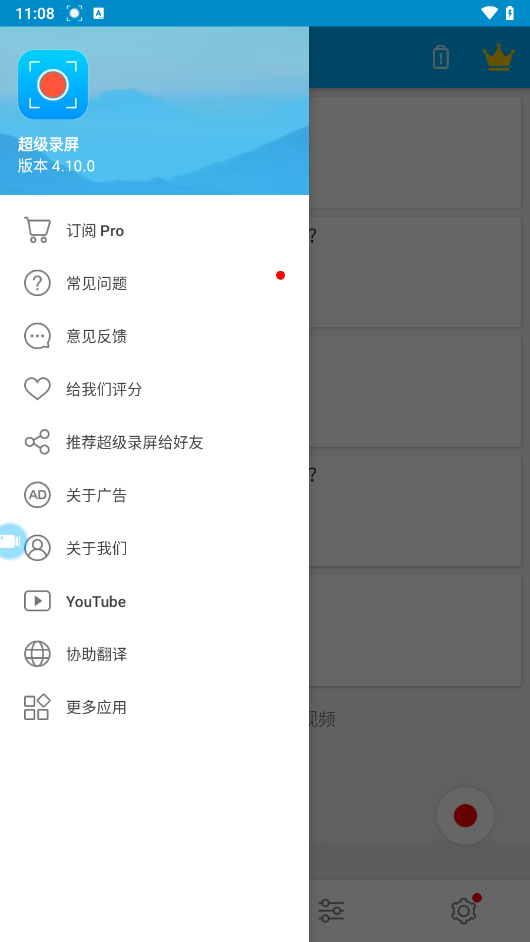Tap the gold crown premium icon

coord(499,58)
